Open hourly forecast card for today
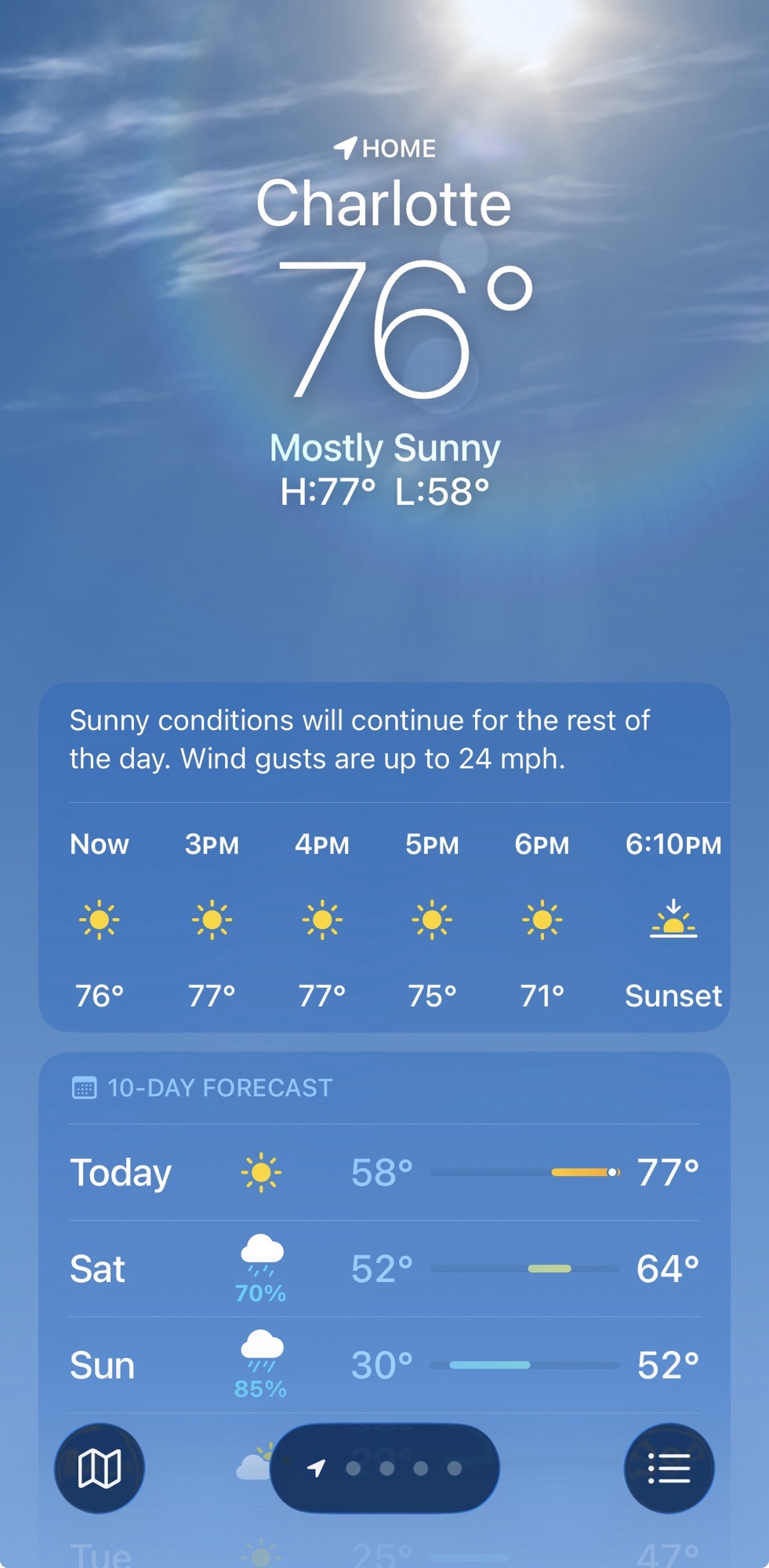 click(x=384, y=919)
